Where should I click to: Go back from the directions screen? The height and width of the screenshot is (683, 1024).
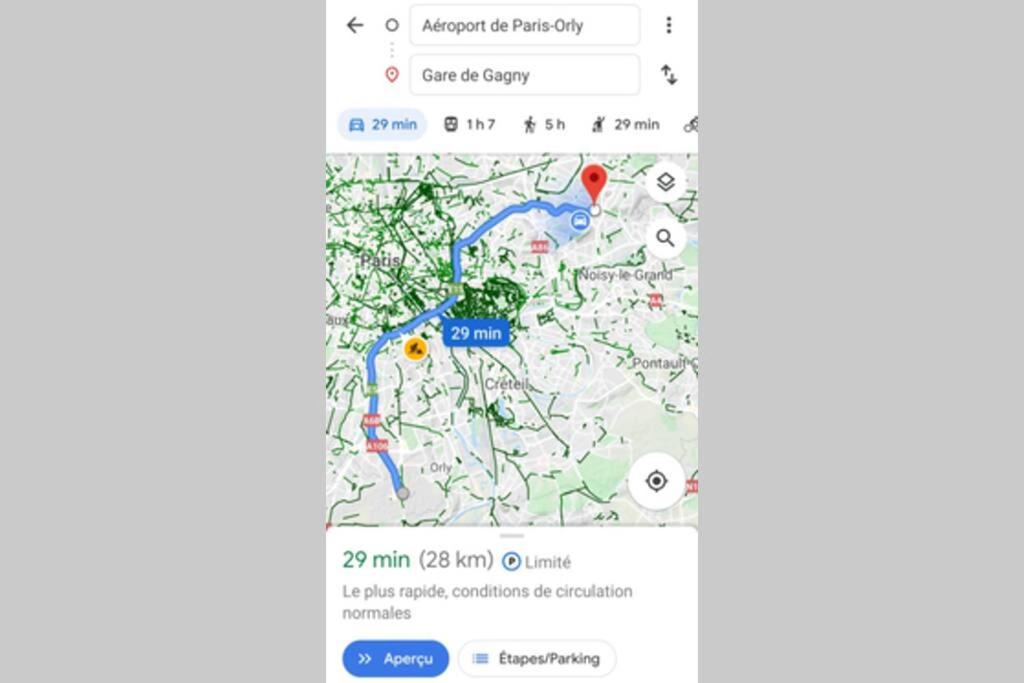pyautogui.click(x=355, y=25)
